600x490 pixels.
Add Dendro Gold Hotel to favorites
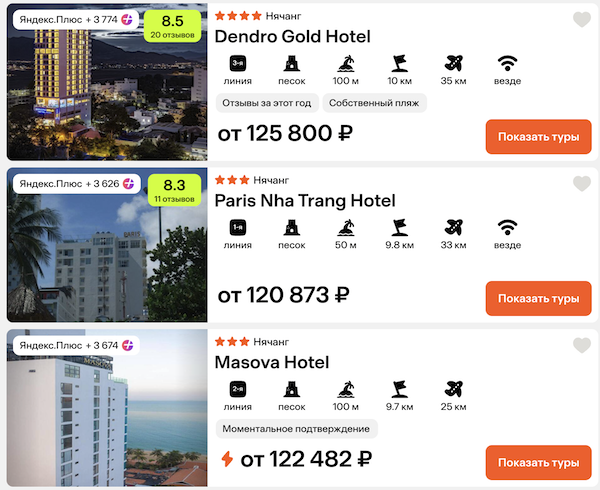581,20
